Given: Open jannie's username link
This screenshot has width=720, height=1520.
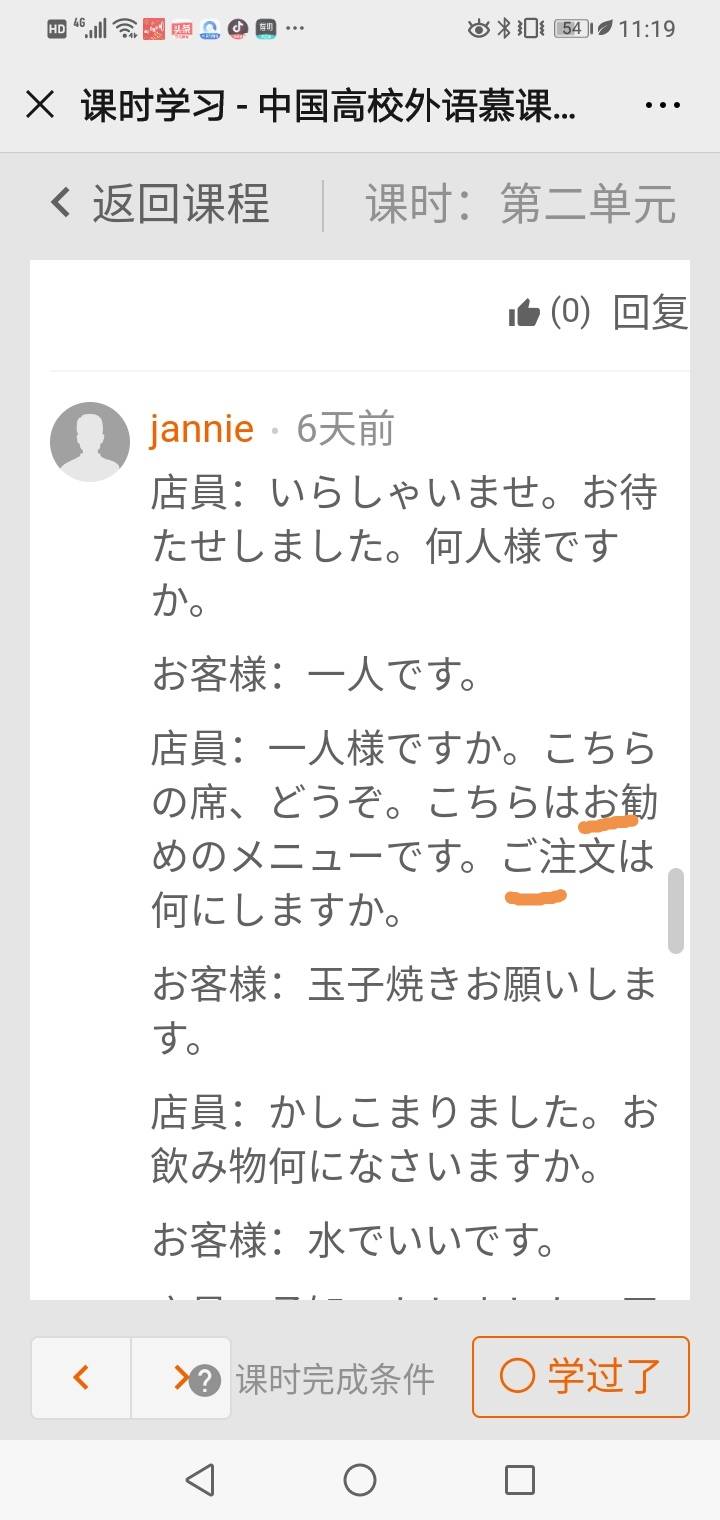Looking at the screenshot, I should pyautogui.click(x=201, y=429).
